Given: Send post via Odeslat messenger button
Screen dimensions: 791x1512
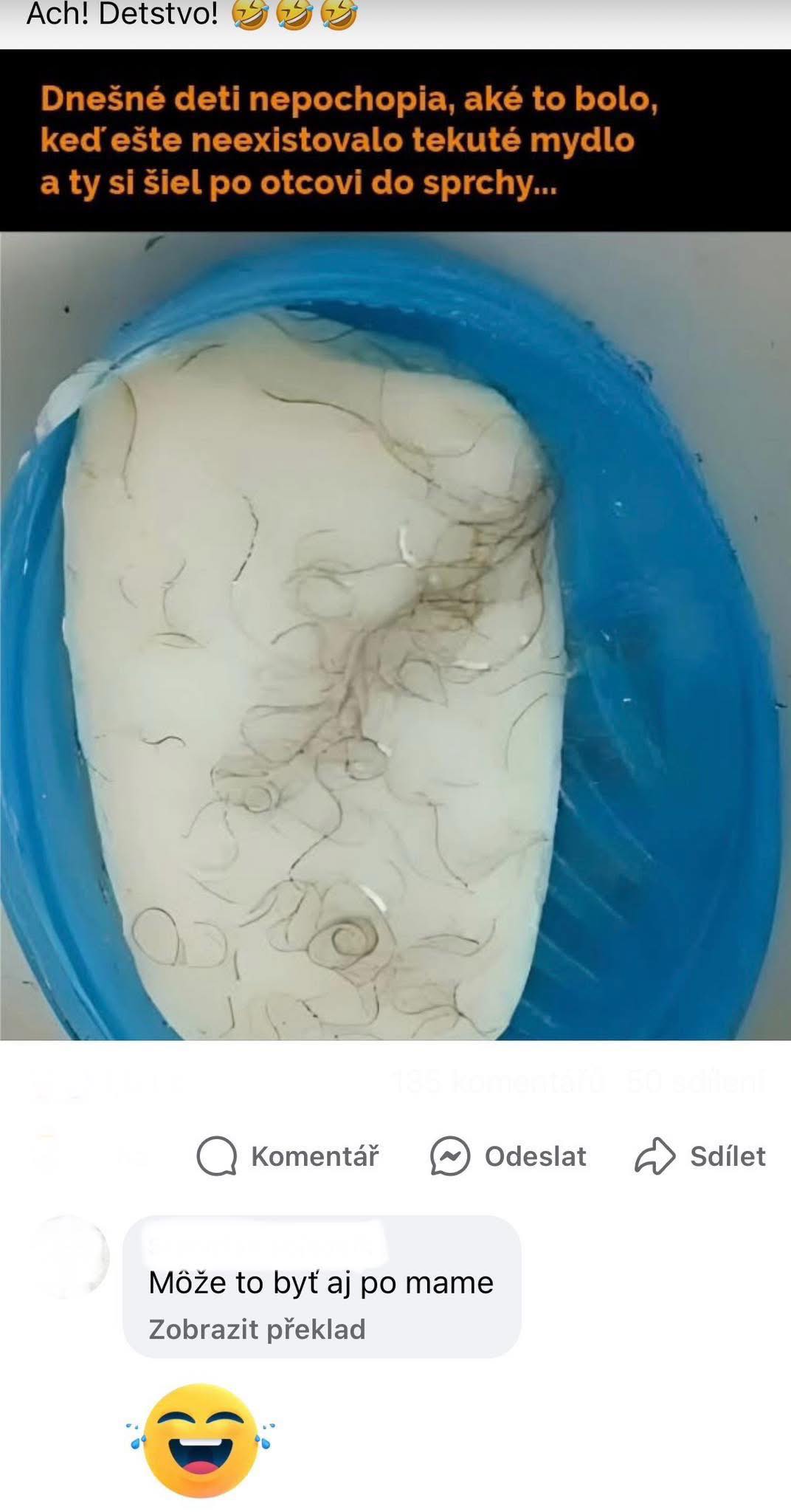Looking at the screenshot, I should (509, 1156).
